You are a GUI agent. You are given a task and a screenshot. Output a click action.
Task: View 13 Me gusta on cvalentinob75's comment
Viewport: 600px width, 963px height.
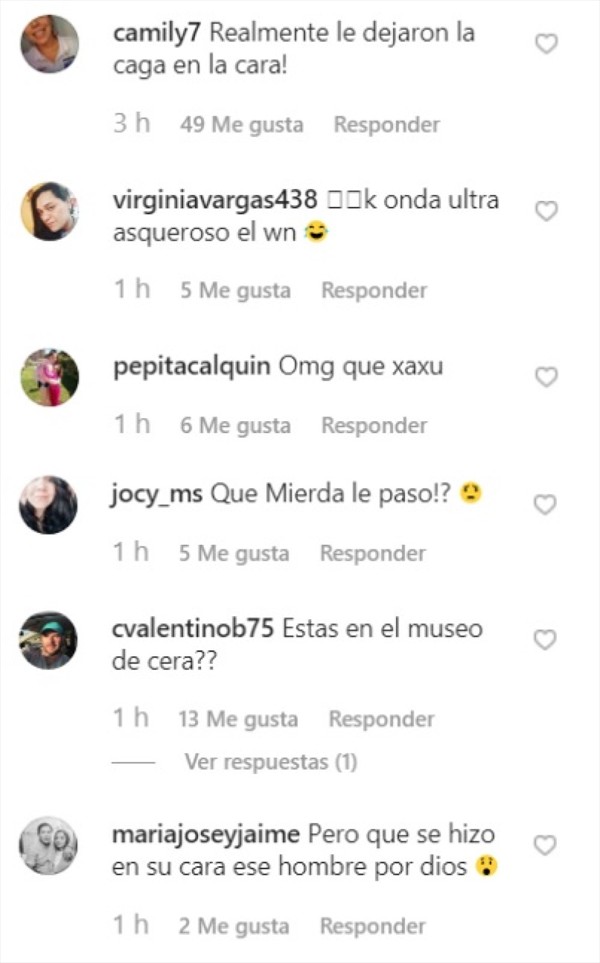[x=238, y=719]
